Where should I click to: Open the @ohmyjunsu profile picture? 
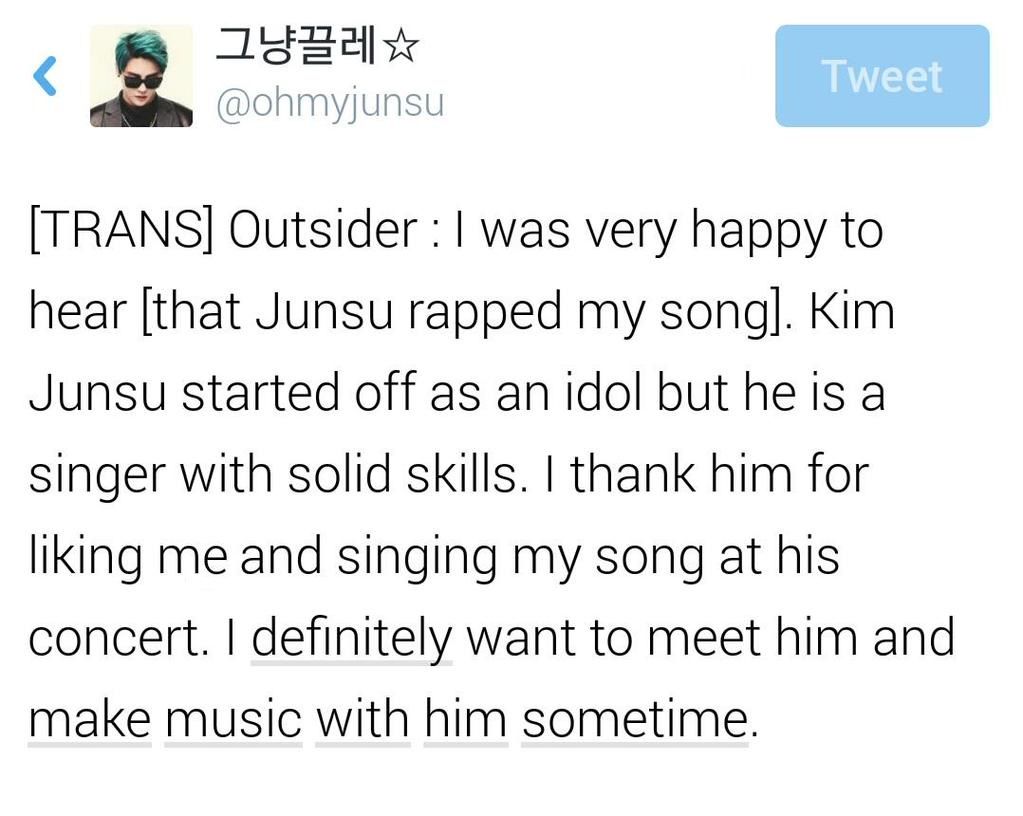(141, 77)
